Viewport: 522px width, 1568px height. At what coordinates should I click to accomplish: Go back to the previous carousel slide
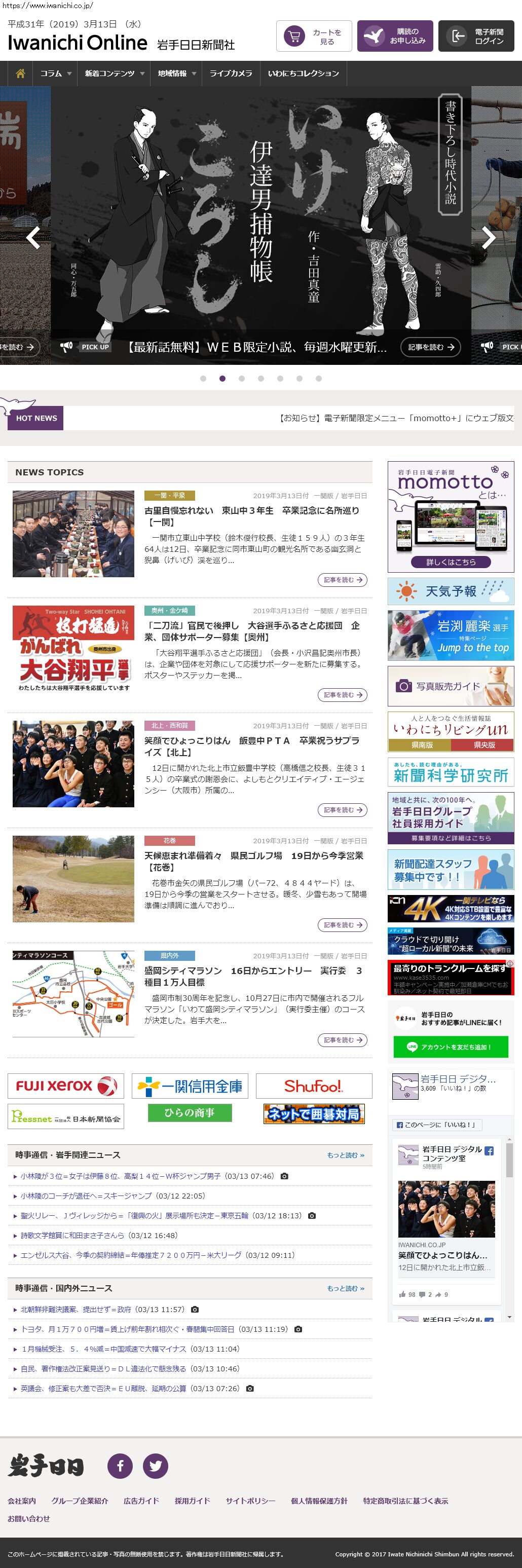point(33,237)
